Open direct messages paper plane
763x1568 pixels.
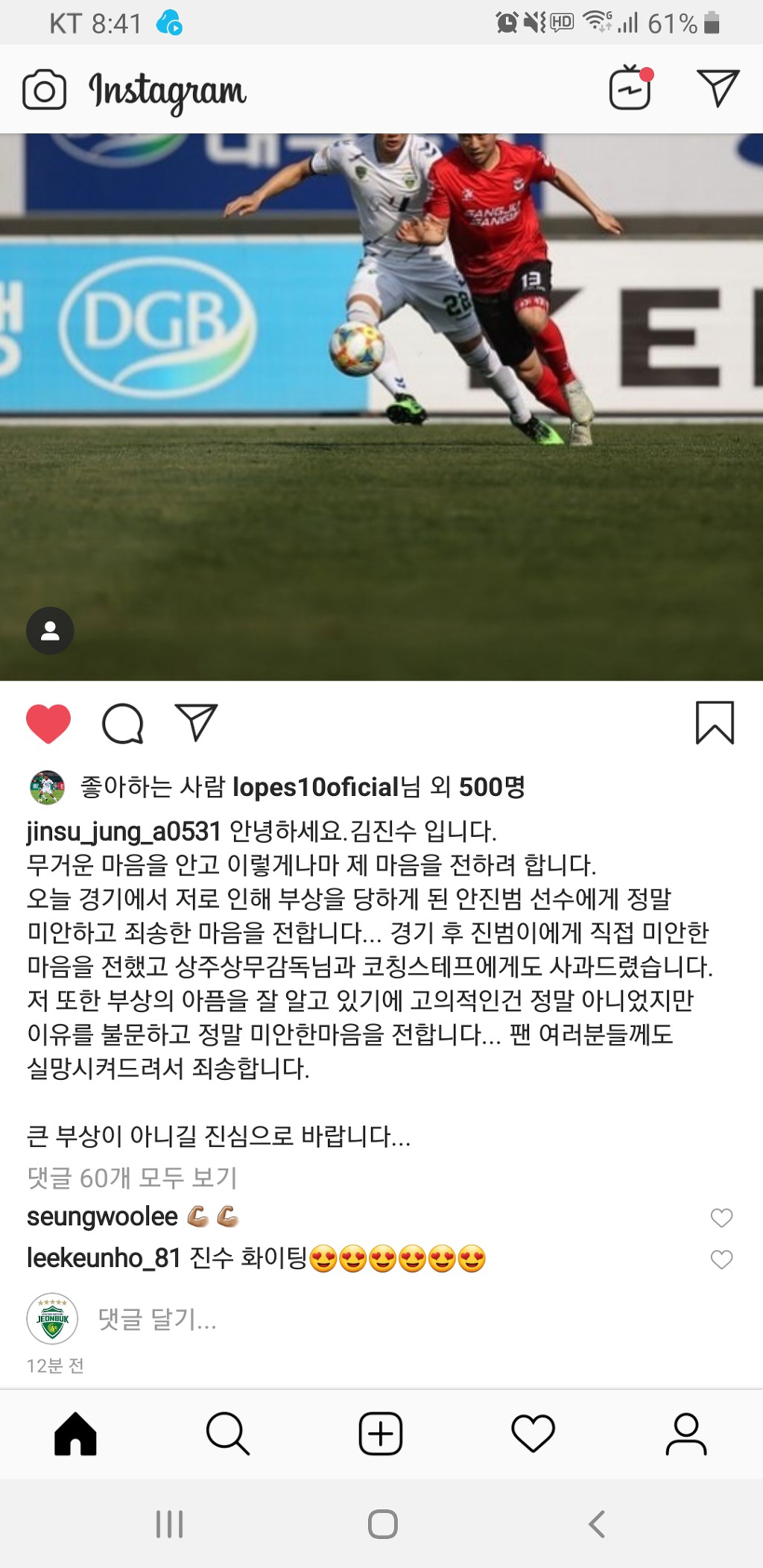point(718,89)
